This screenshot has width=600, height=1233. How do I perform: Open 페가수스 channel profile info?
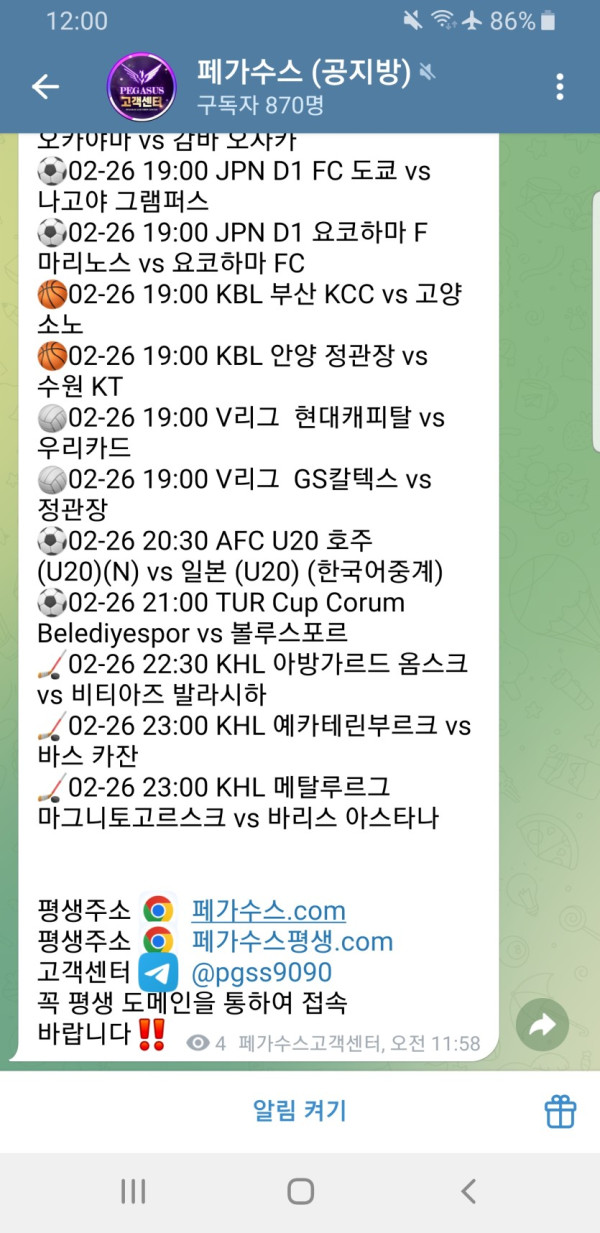tap(300, 86)
